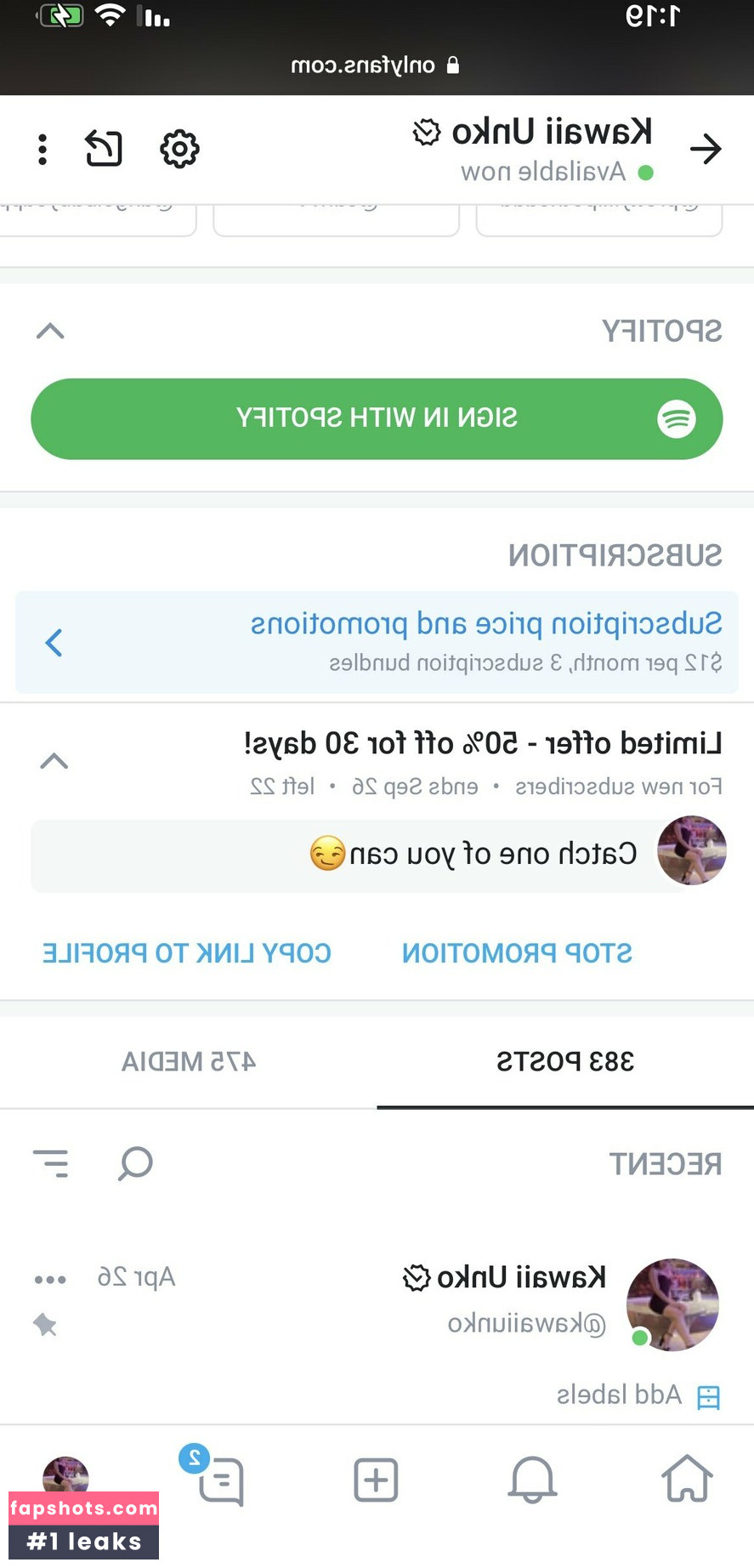Copy link to profile

coord(187,953)
